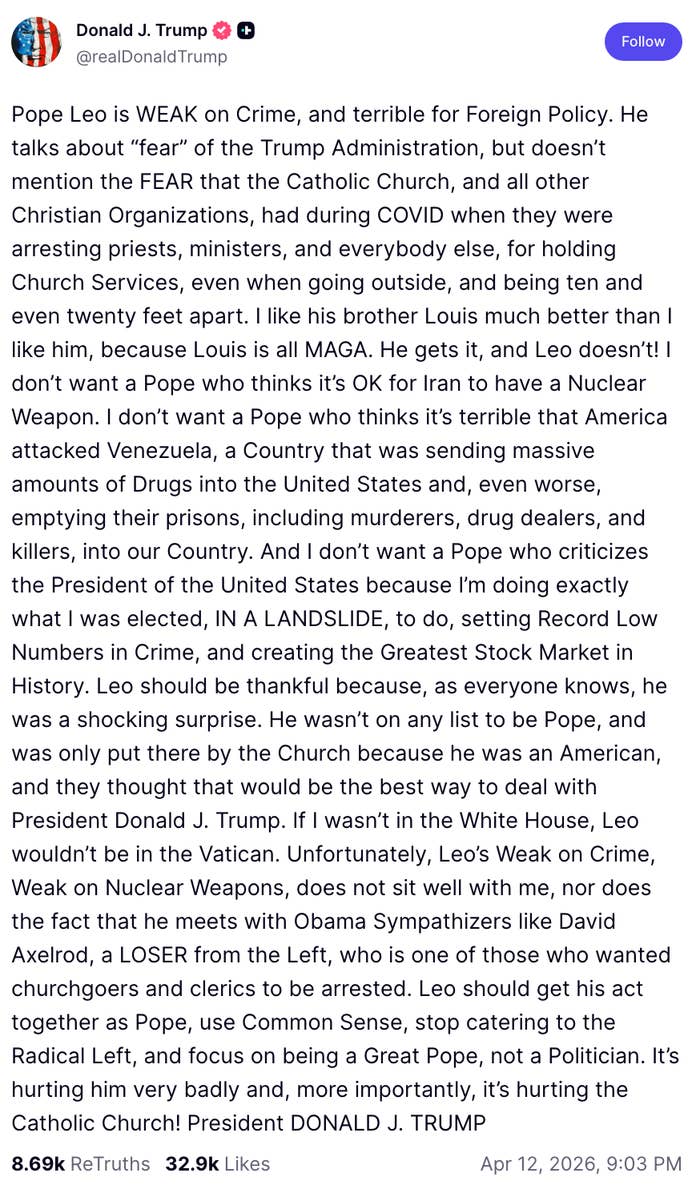Follow Donald J. Trump's account
This screenshot has height=1185, width=700.
(x=643, y=42)
